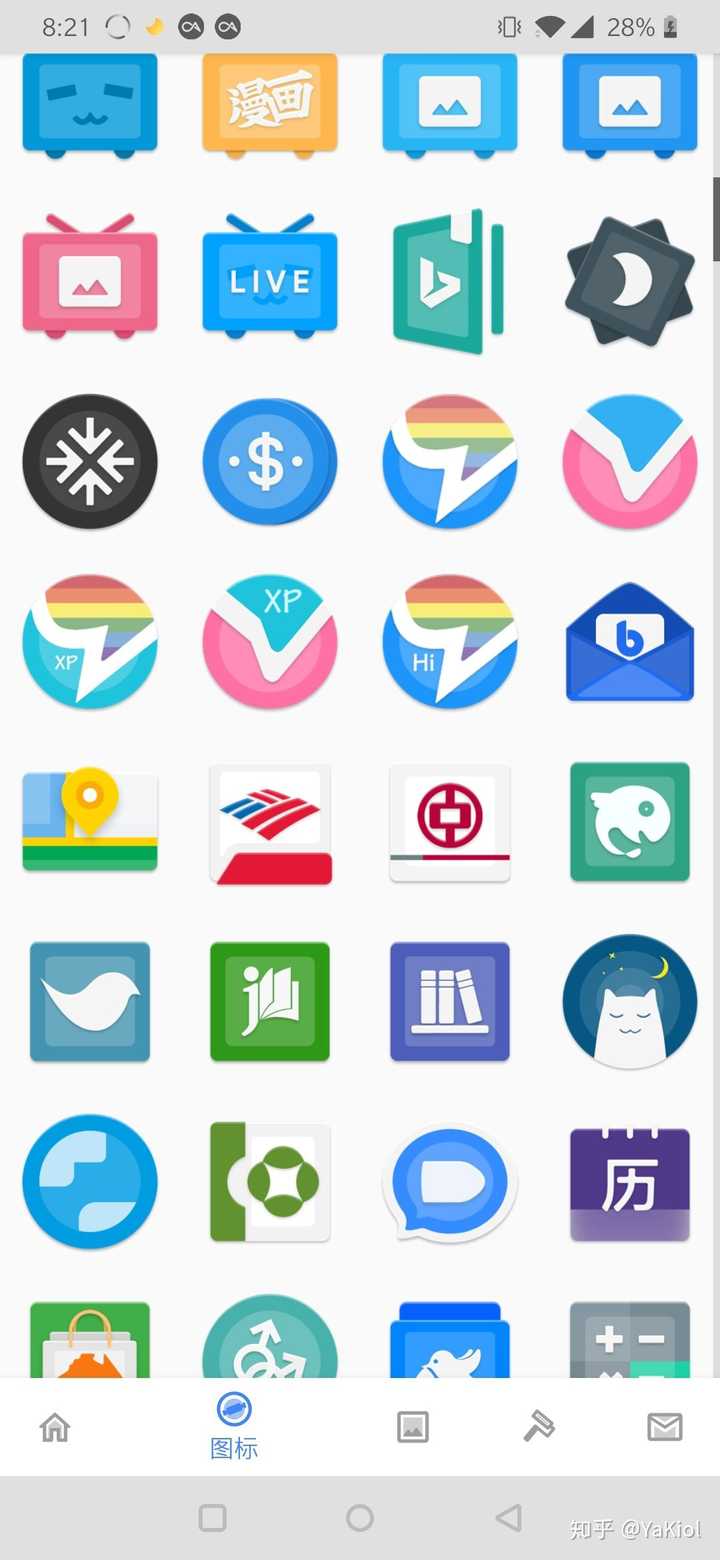Tap the blue LIVE television icon
The height and width of the screenshot is (1560, 720).
pyautogui.click(x=270, y=280)
